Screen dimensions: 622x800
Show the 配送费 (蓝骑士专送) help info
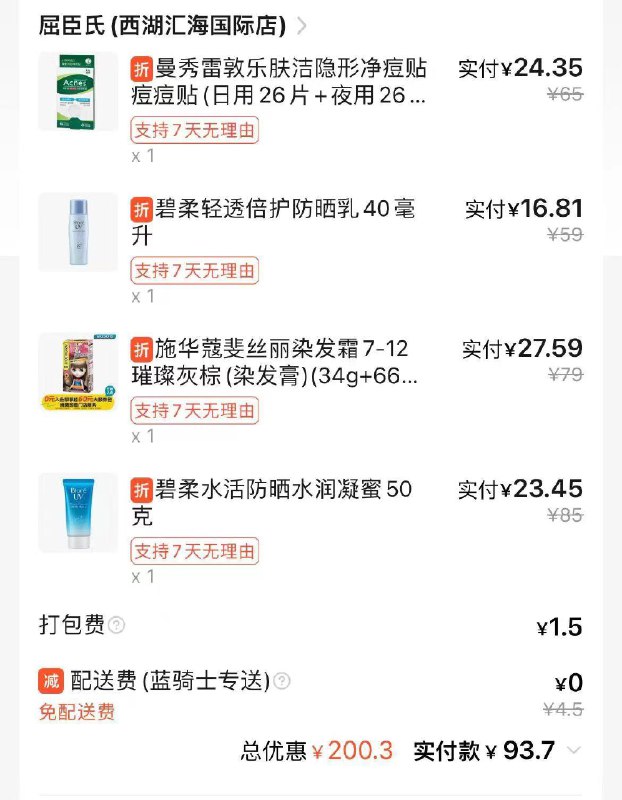click(282, 681)
